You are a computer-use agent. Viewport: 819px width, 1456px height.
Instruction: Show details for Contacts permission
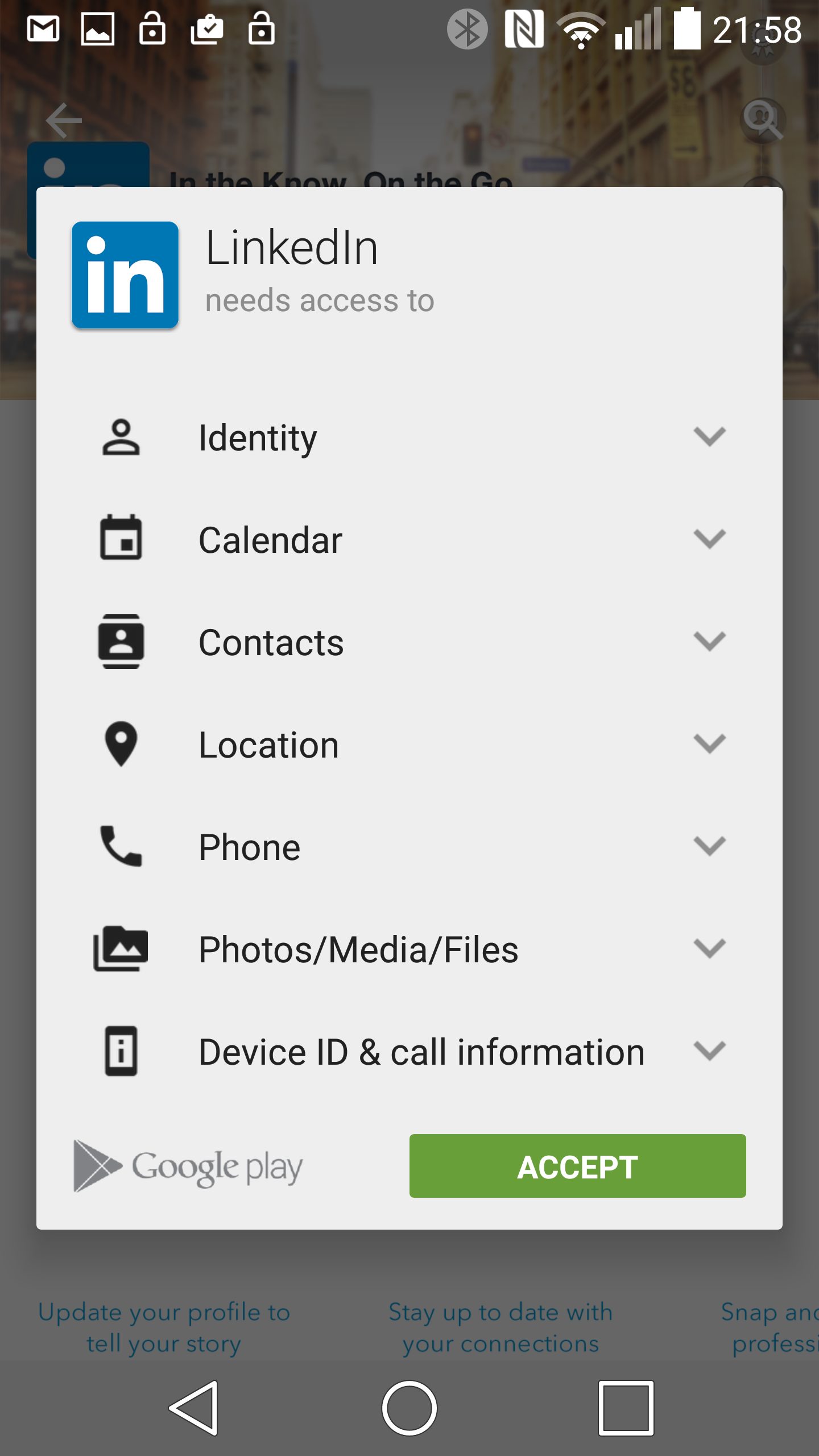click(x=409, y=642)
